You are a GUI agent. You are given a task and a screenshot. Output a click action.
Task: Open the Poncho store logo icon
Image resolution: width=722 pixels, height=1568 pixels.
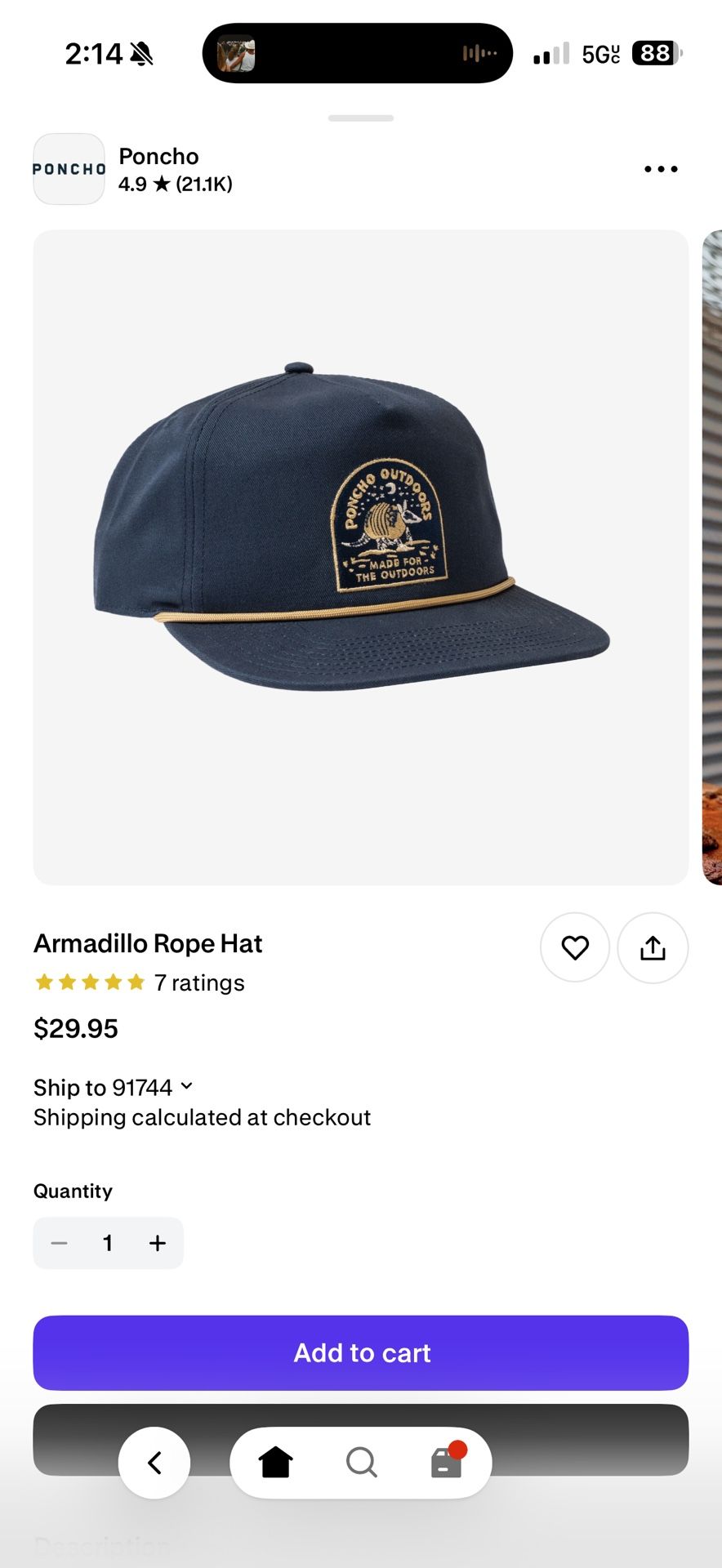[x=69, y=169]
